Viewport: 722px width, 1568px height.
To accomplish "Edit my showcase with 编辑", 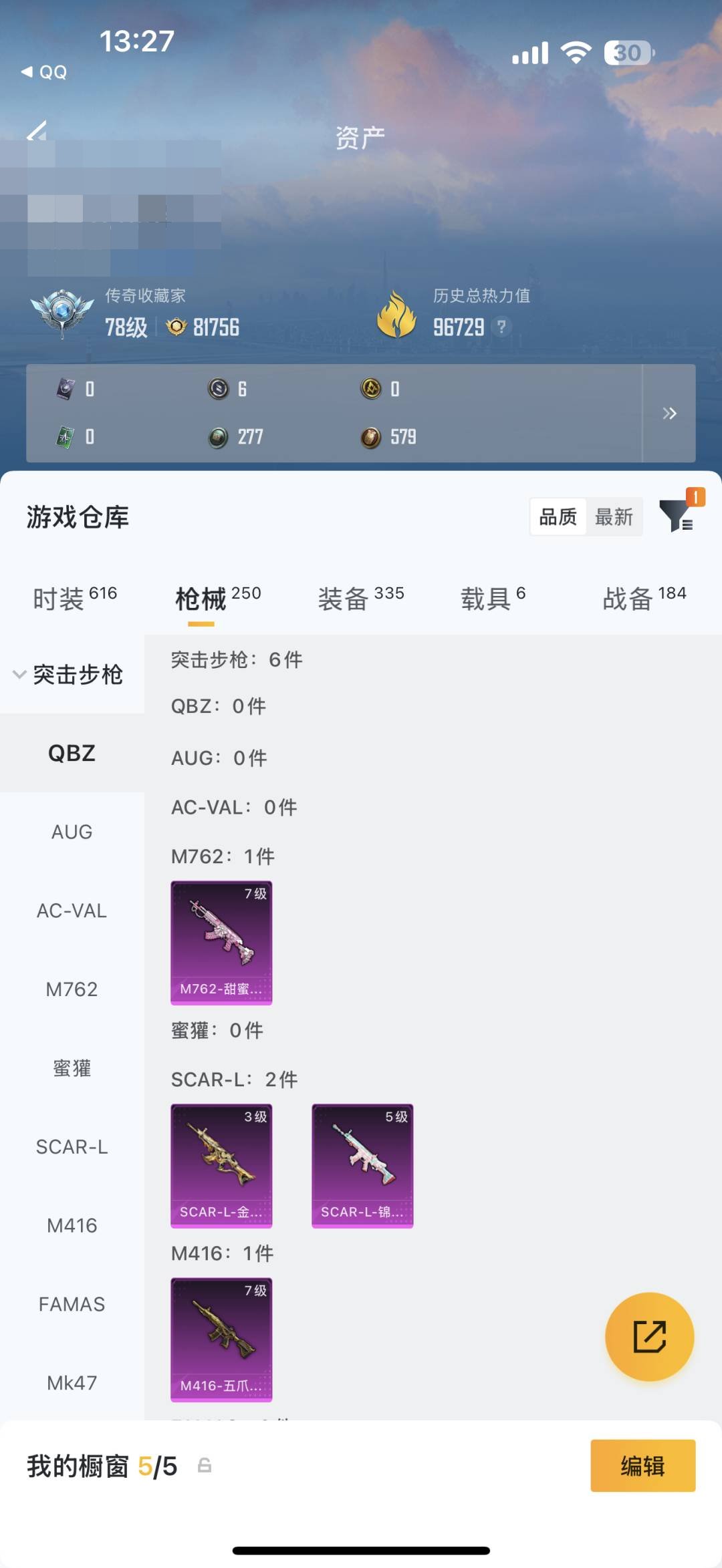I will click(x=642, y=1466).
